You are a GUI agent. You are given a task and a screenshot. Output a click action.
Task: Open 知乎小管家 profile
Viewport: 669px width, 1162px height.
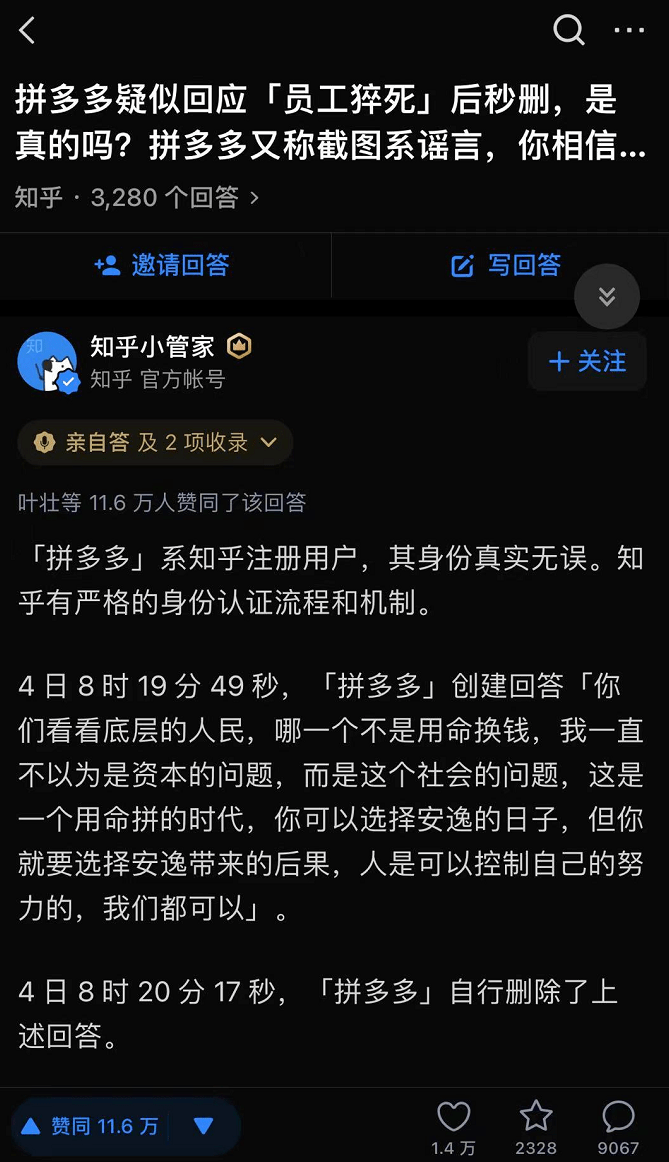point(153,347)
